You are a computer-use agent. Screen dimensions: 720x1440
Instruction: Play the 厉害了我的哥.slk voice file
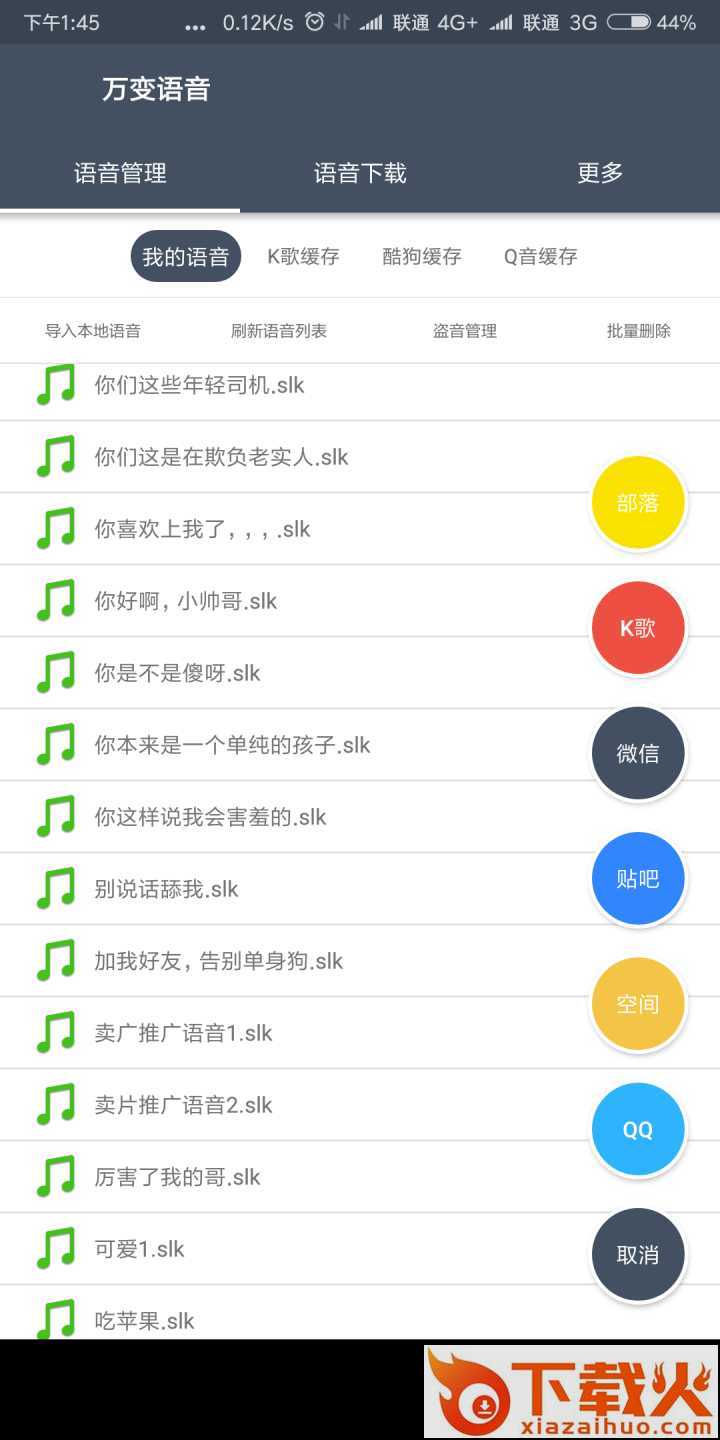pyautogui.click(x=178, y=1177)
